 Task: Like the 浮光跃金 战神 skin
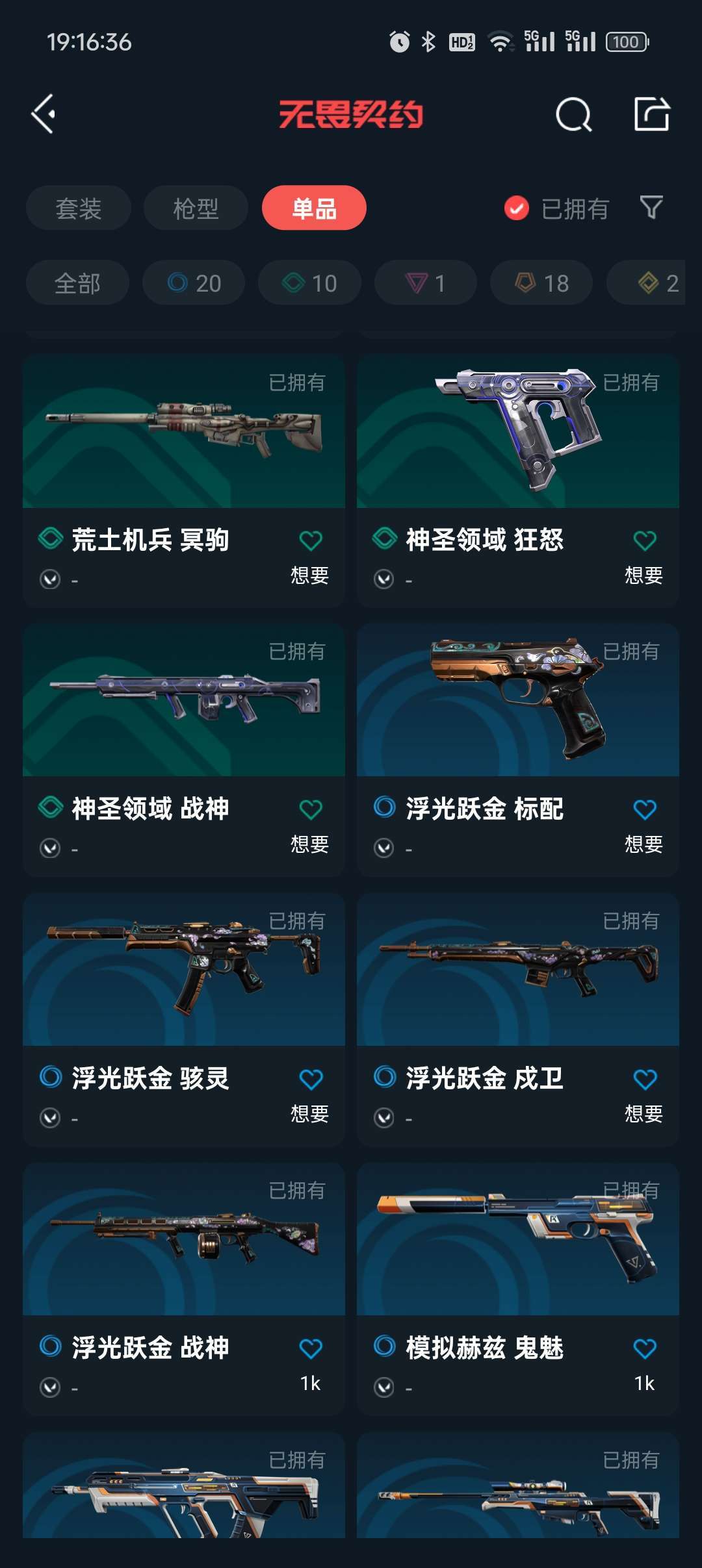coord(311,1349)
